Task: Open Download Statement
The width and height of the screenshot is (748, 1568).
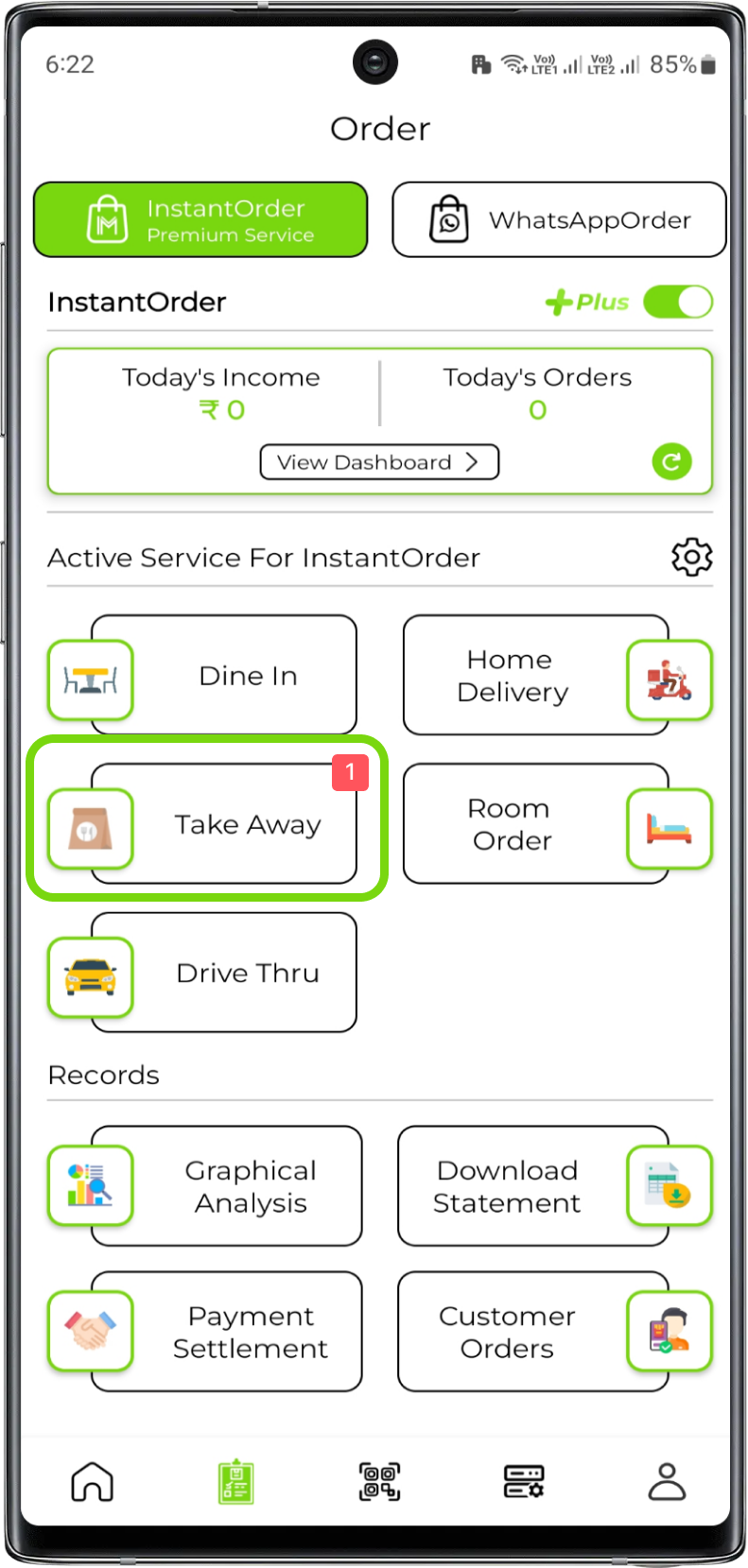Action: [532, 1186]
